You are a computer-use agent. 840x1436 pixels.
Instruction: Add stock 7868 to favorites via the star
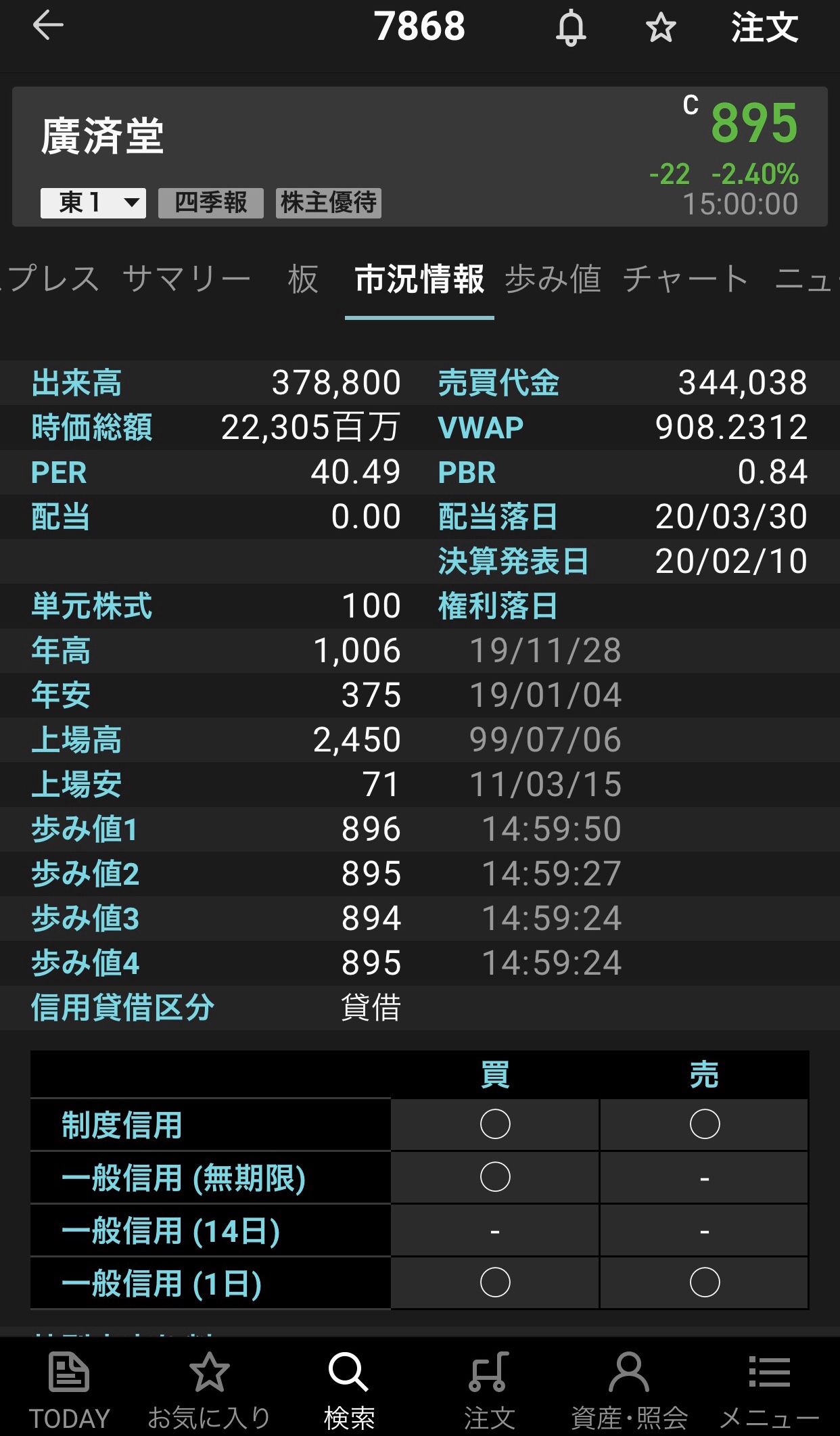[x=661, y=28]
